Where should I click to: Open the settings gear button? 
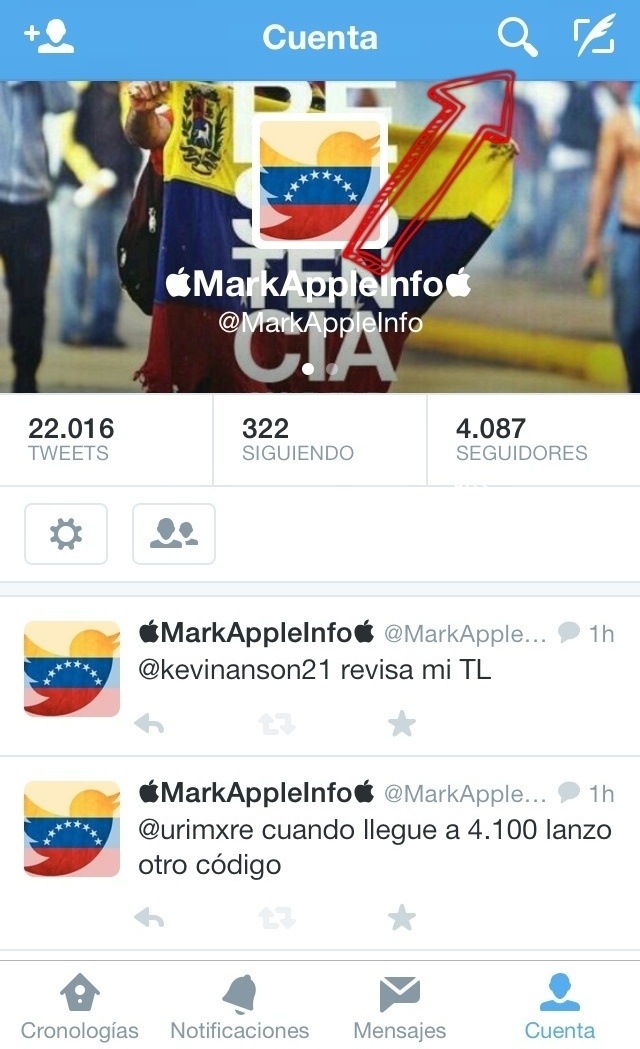point(66,534)
